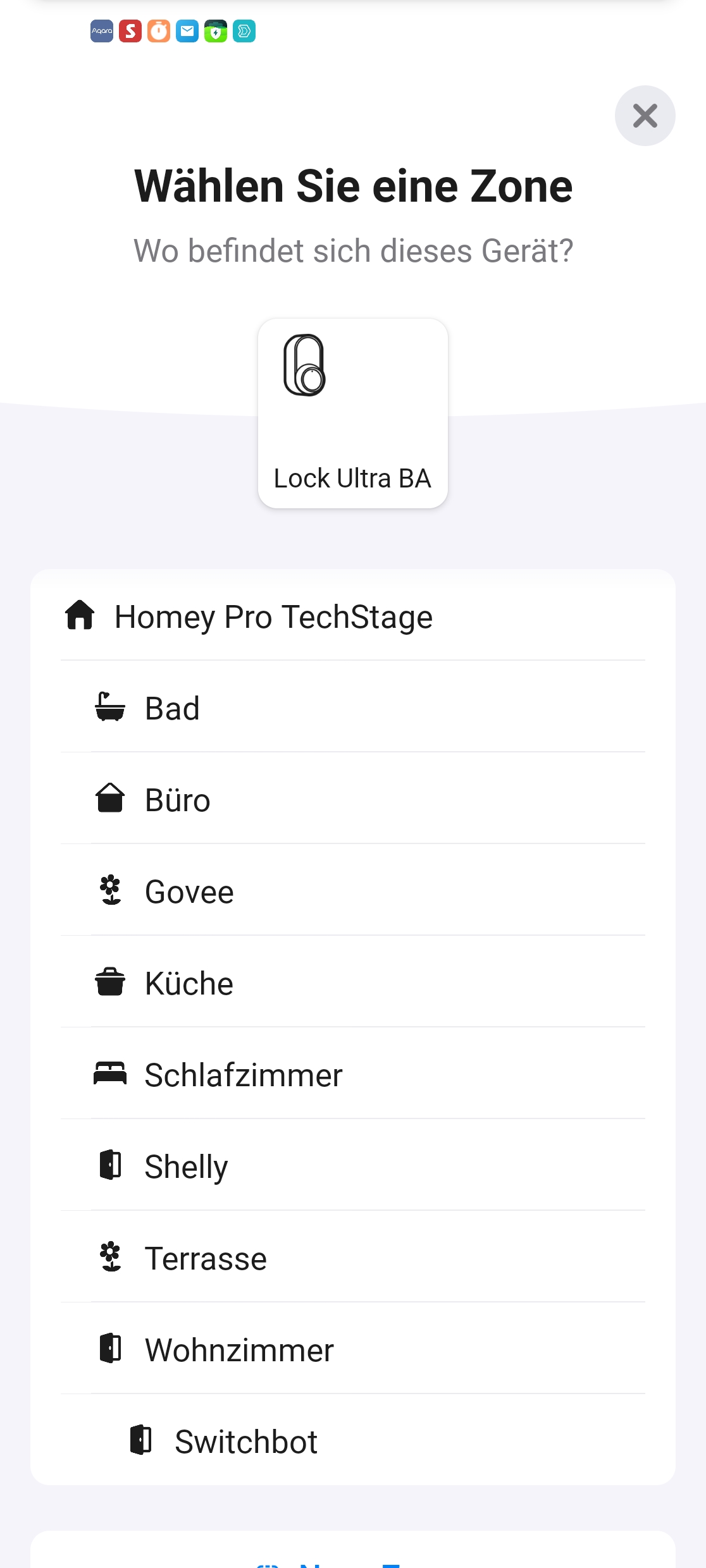
Task: Choose the Switchbot sub-zone
Action: [x=353, y=1440]
